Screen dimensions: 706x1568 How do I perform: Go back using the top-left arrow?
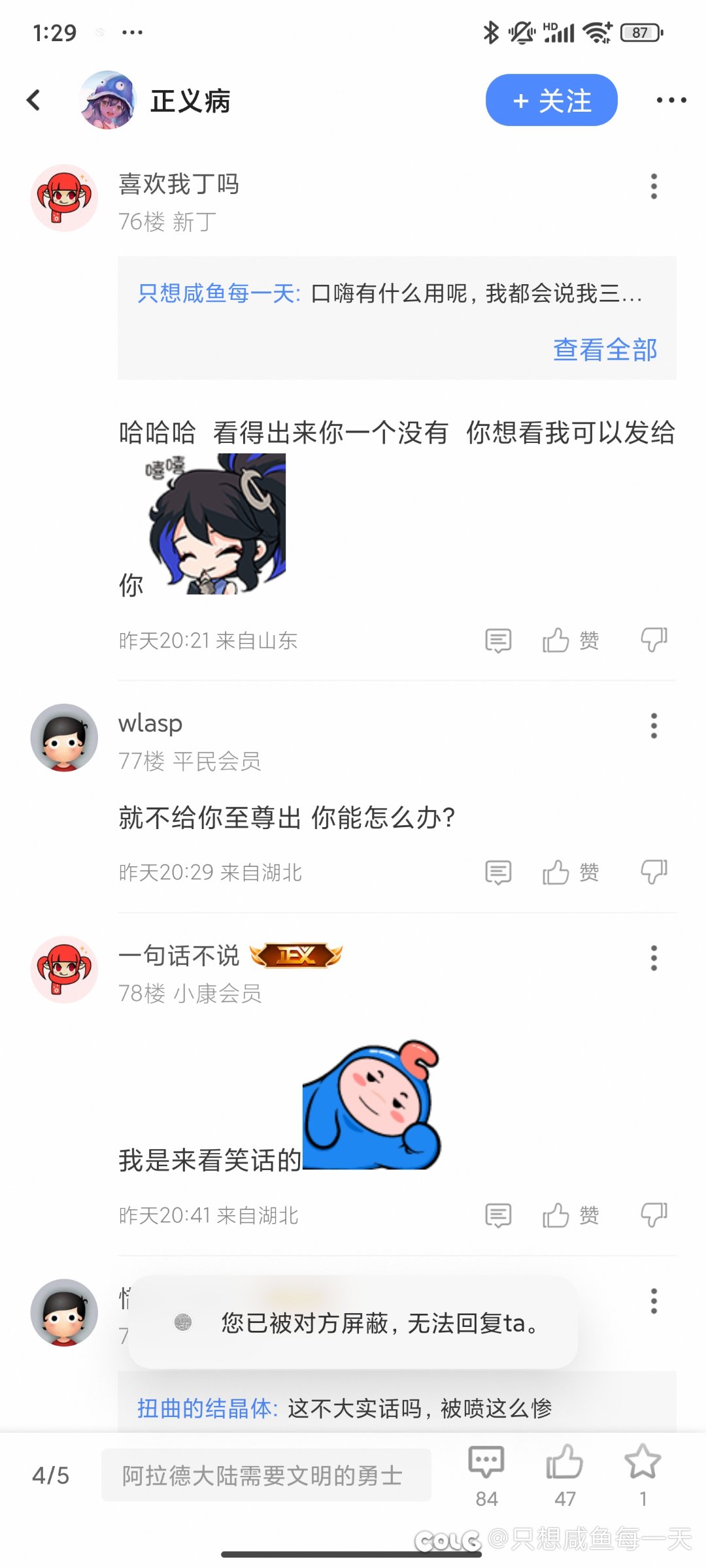[x=34, y=101]
